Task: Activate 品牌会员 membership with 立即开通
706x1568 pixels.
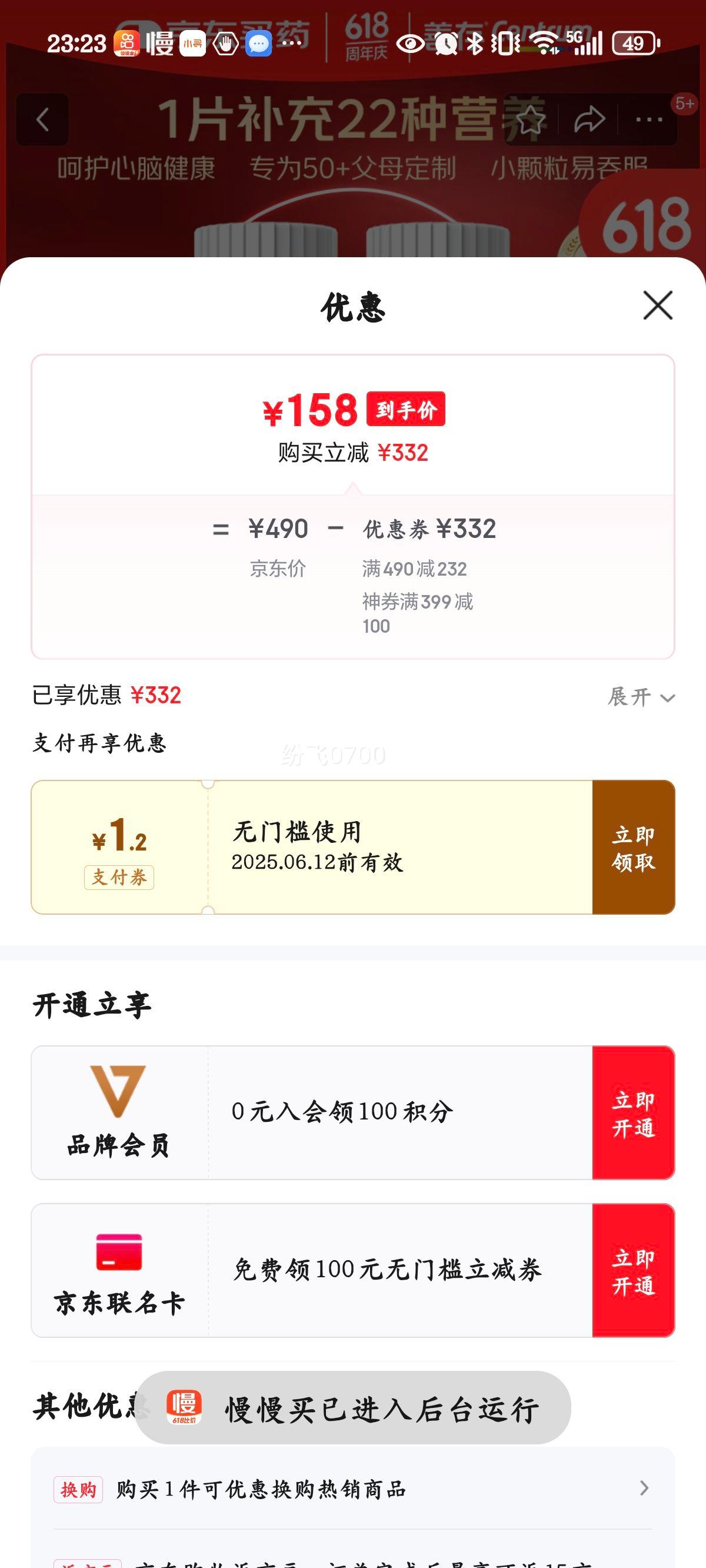Action: pyautogui.click(x=633, y=1112)
